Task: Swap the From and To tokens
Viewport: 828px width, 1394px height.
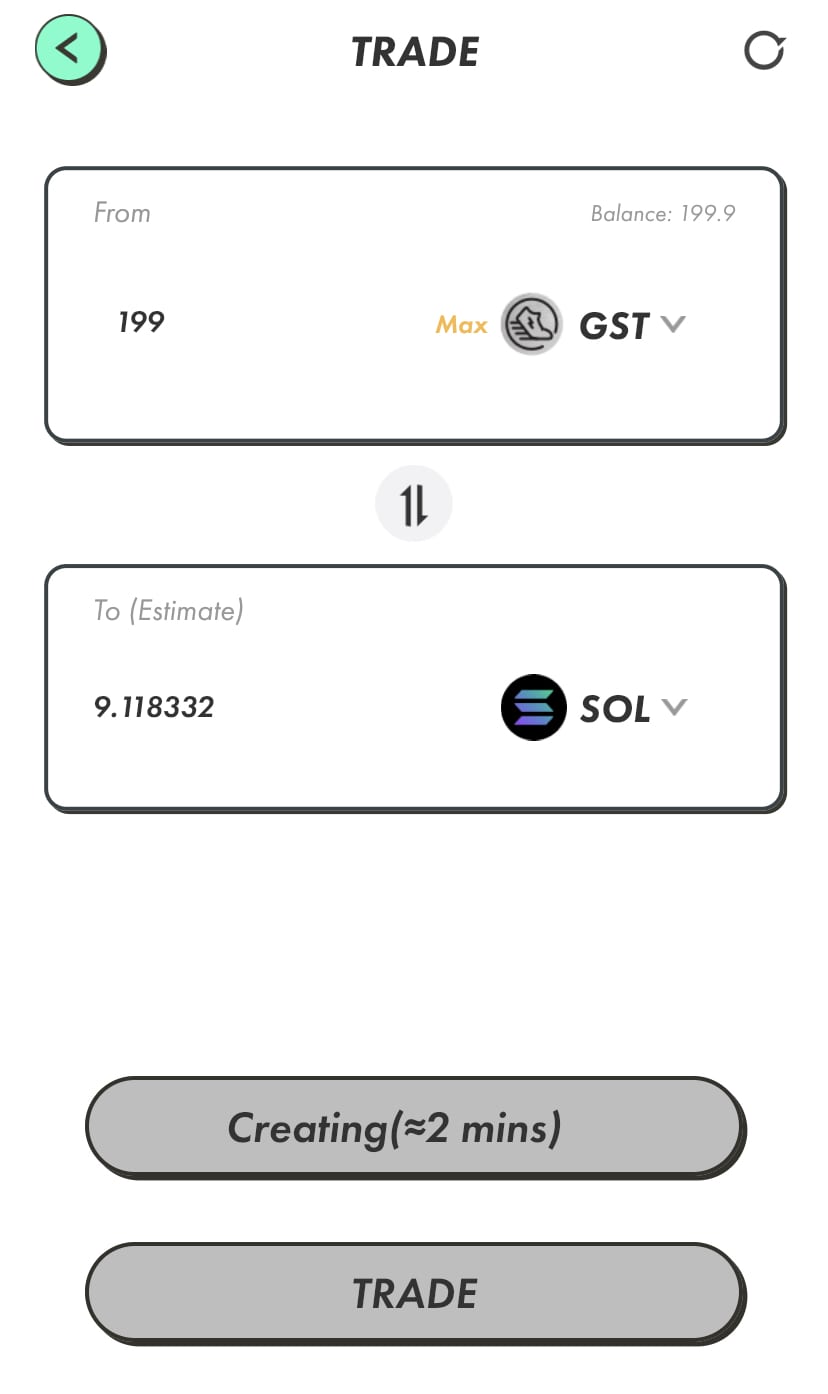Action: tap(414, 504)
